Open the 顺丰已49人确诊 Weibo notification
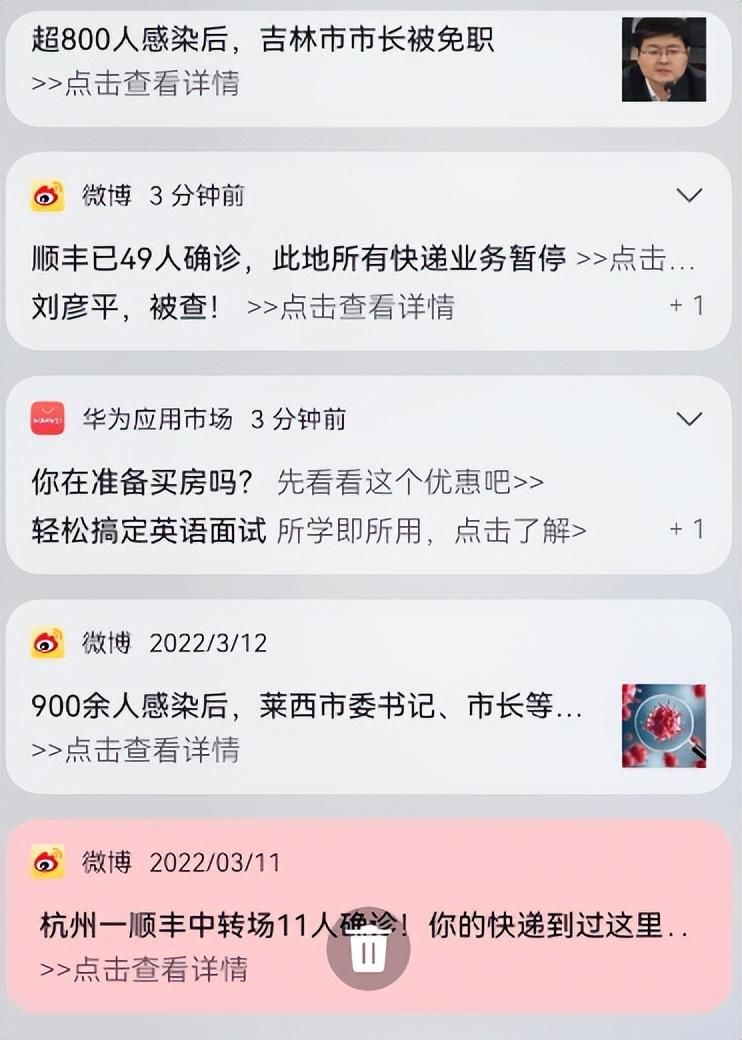742x1040 pixels. 300,259
